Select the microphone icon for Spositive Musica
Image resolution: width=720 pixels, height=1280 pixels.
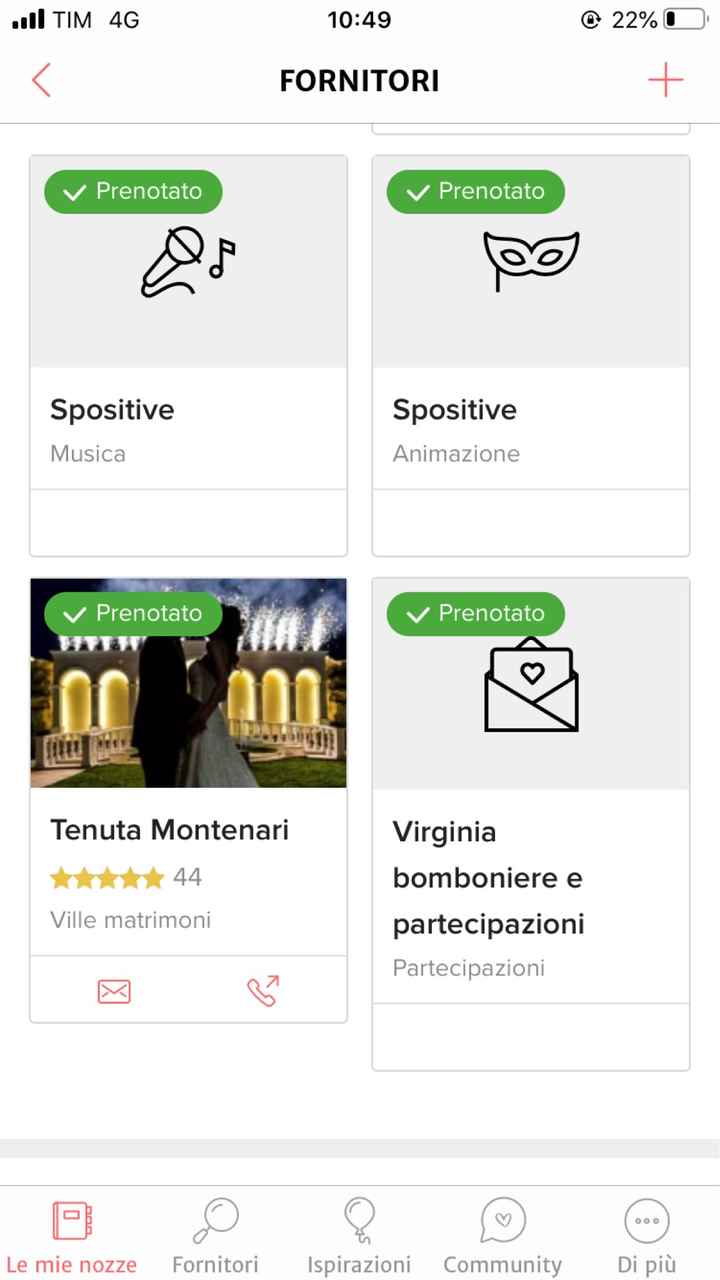point(188,262)
